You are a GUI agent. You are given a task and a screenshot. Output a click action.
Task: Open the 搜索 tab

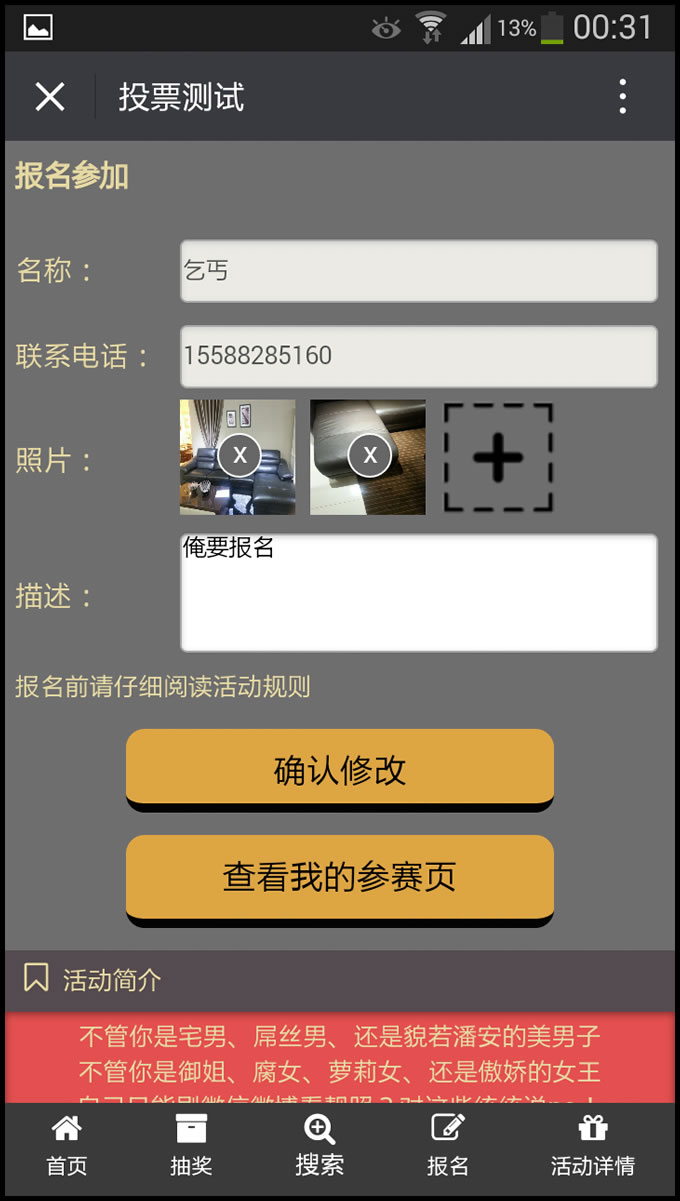coord(319,1146)
